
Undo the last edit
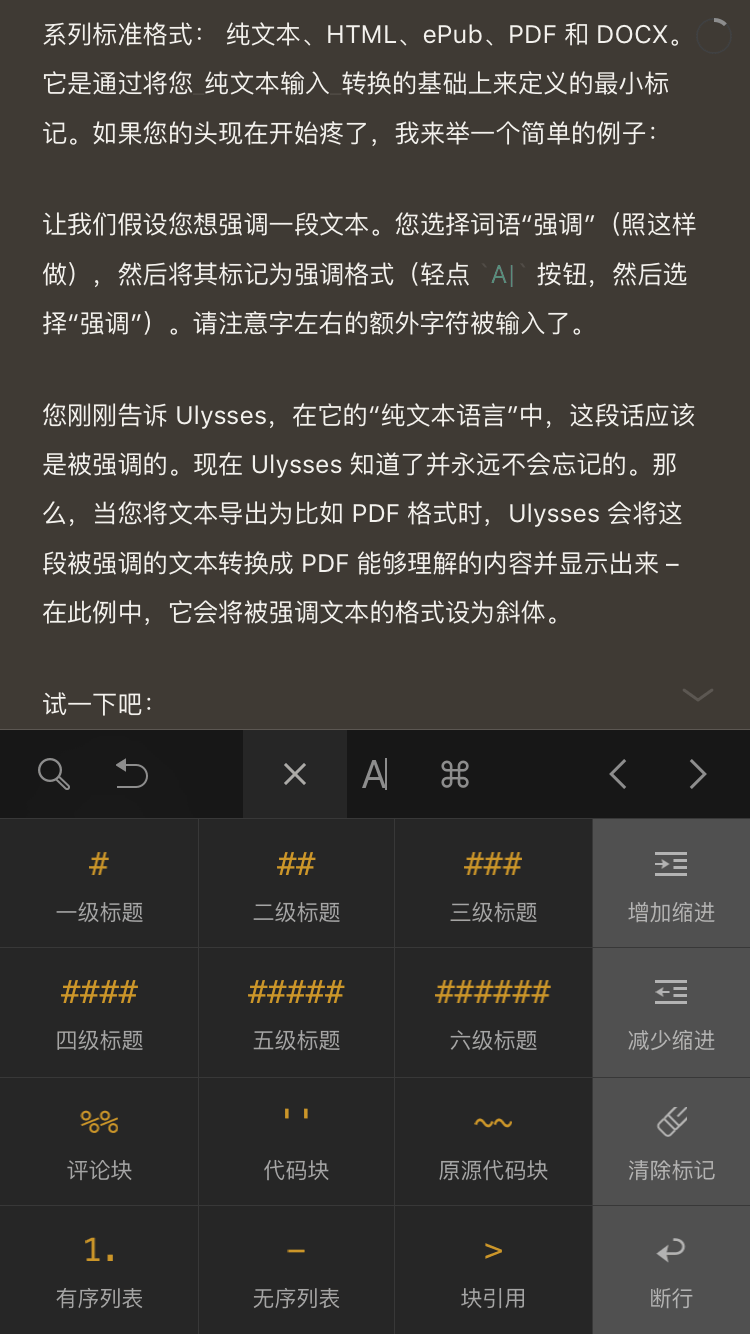click(x=132, y=774)
